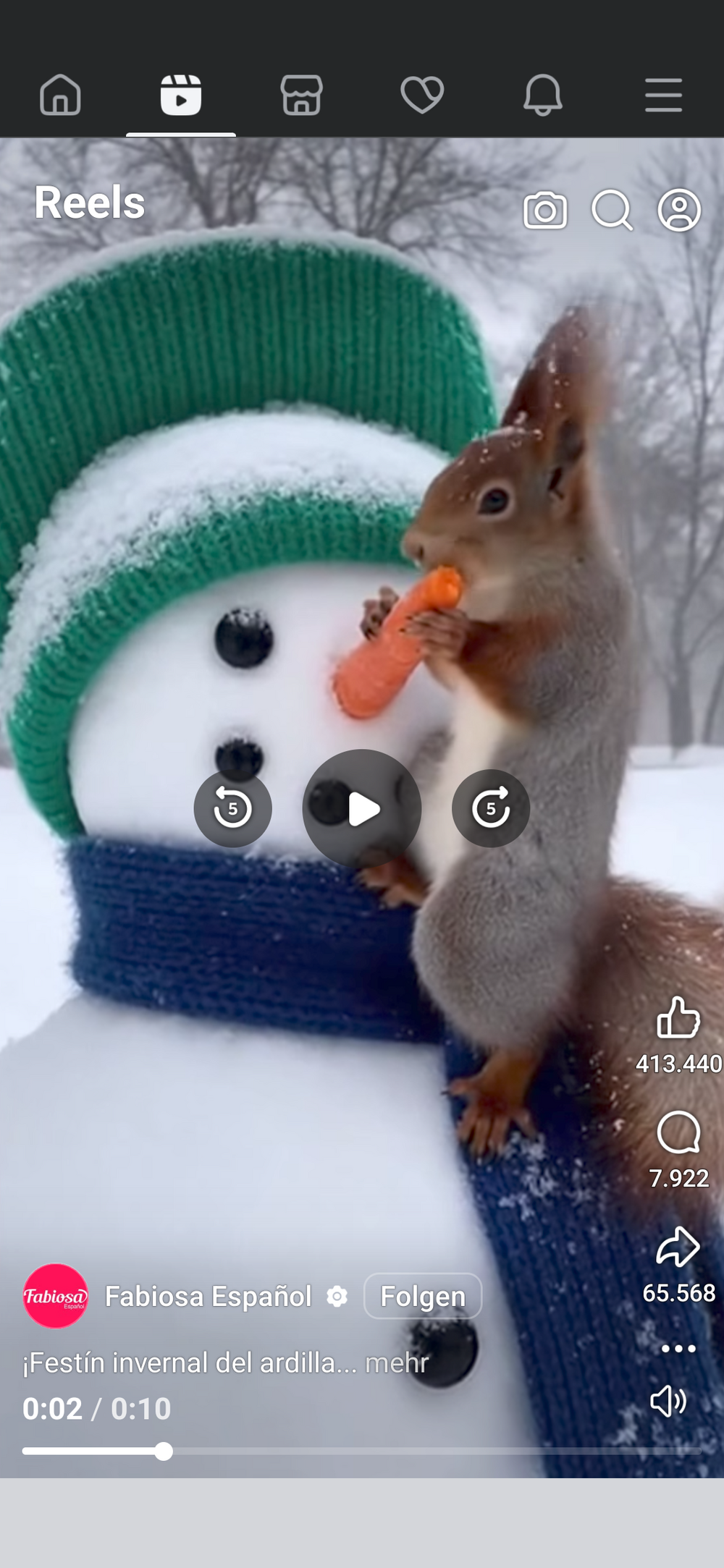This screenshot has width=724, height=1568.
Task: Rewind the video 5 seconds
Action: (232, 808)
